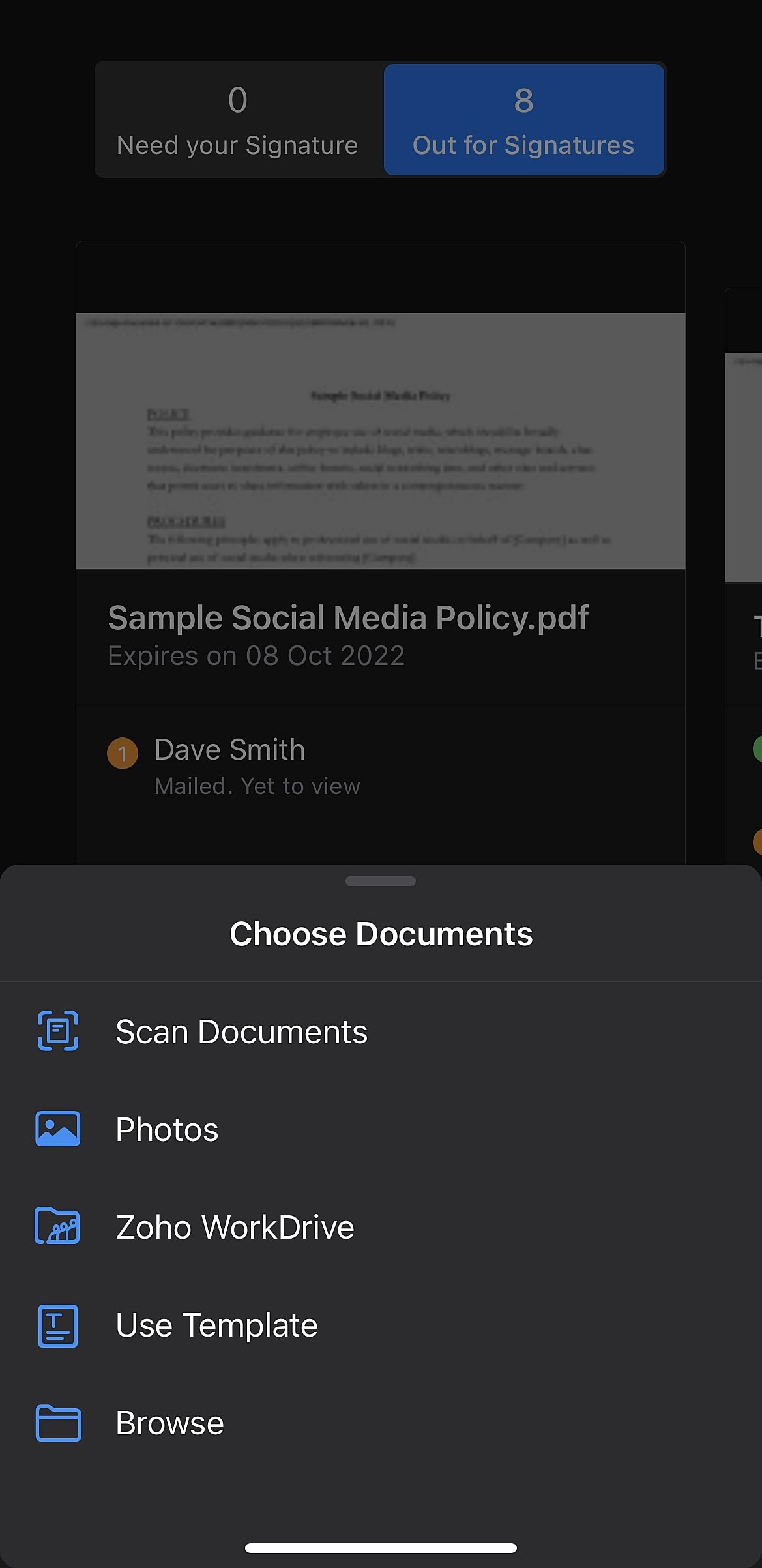Tap the sheet grabber handle

[x=381, y=881]
